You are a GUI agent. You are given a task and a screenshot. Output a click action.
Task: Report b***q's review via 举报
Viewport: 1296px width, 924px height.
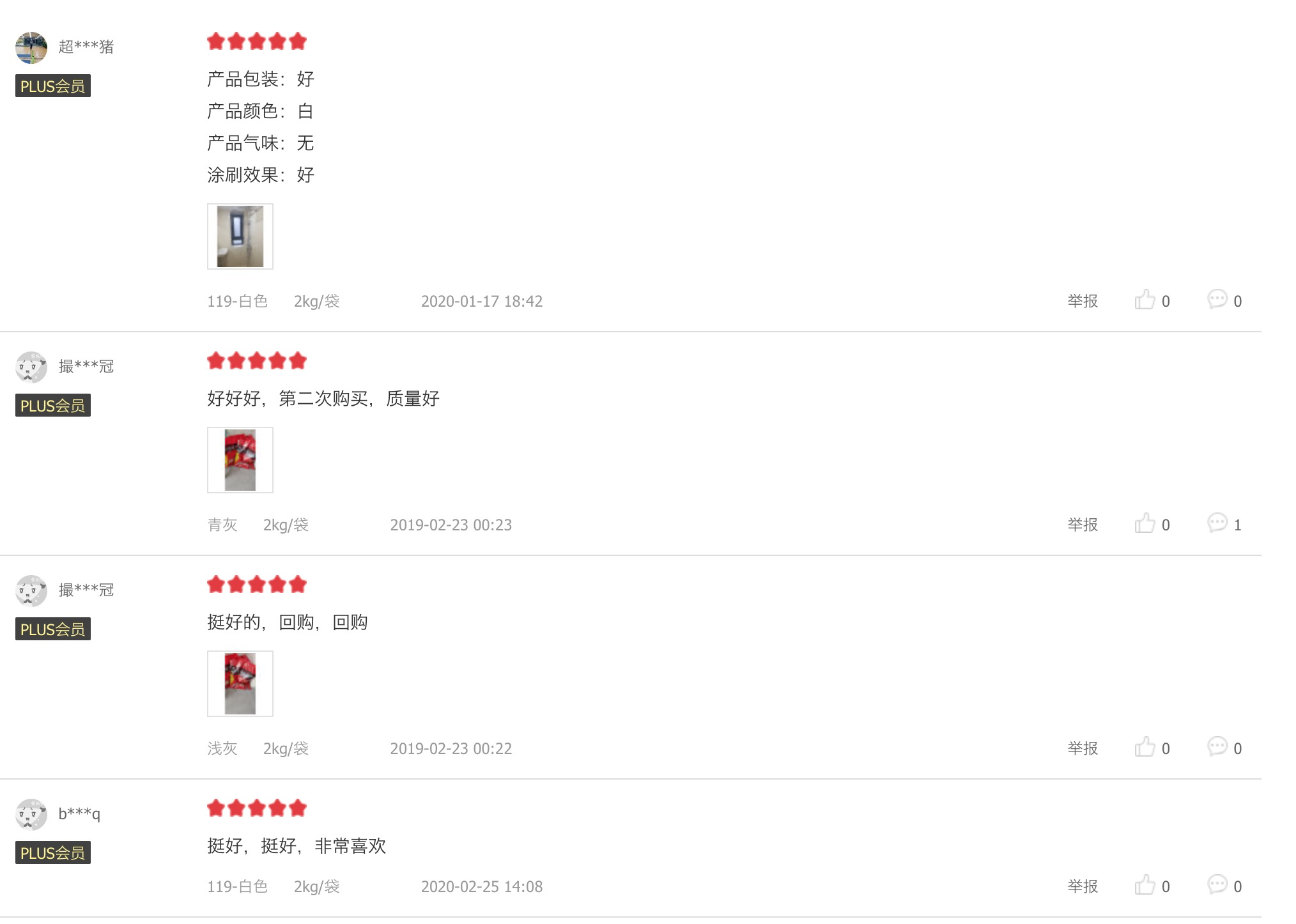pos(1082,886)
